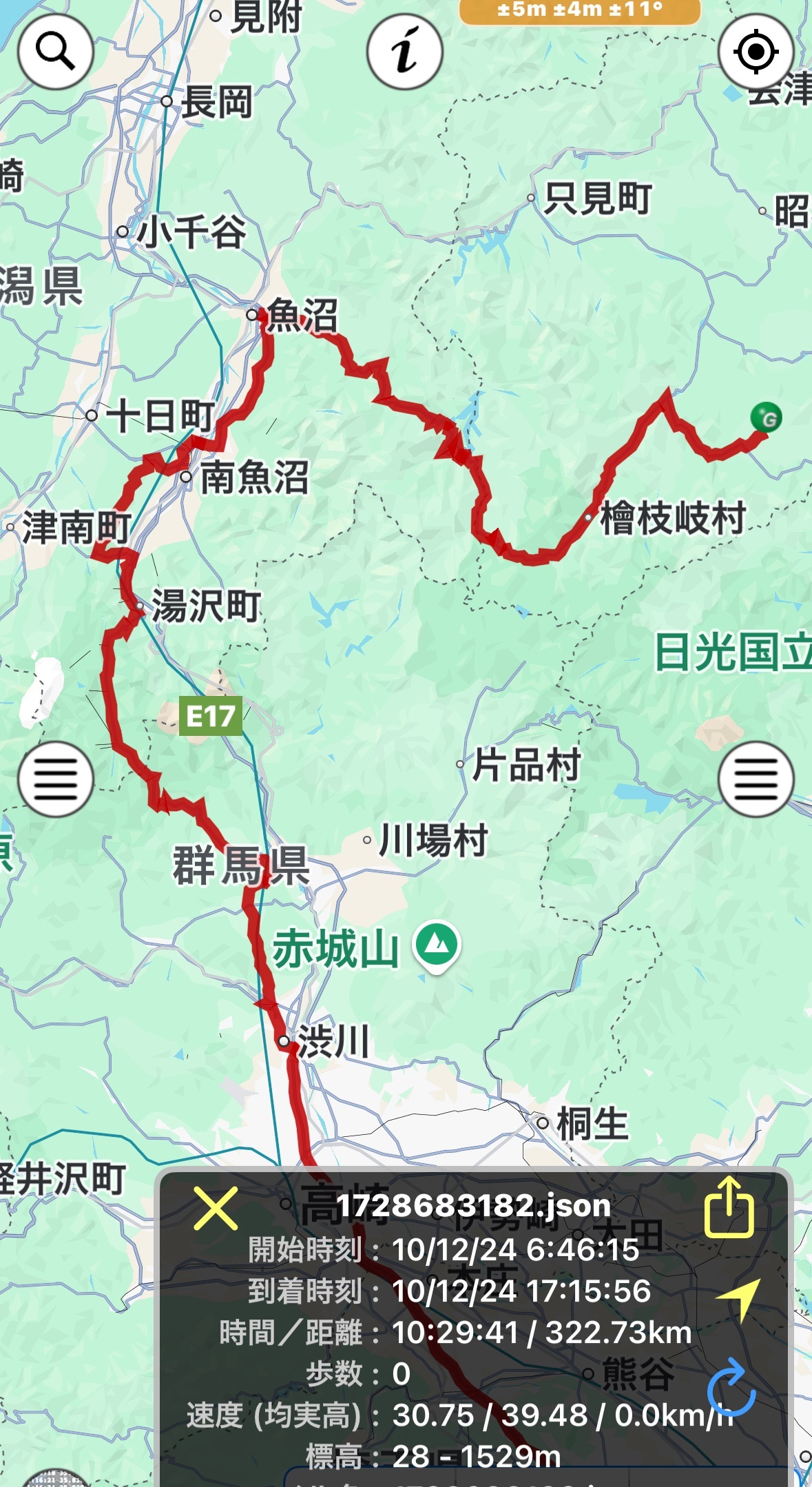The height and width of the screenshot is (1487, 812).
Task: Open the right hamburger menu
Action: coord(756,779)
